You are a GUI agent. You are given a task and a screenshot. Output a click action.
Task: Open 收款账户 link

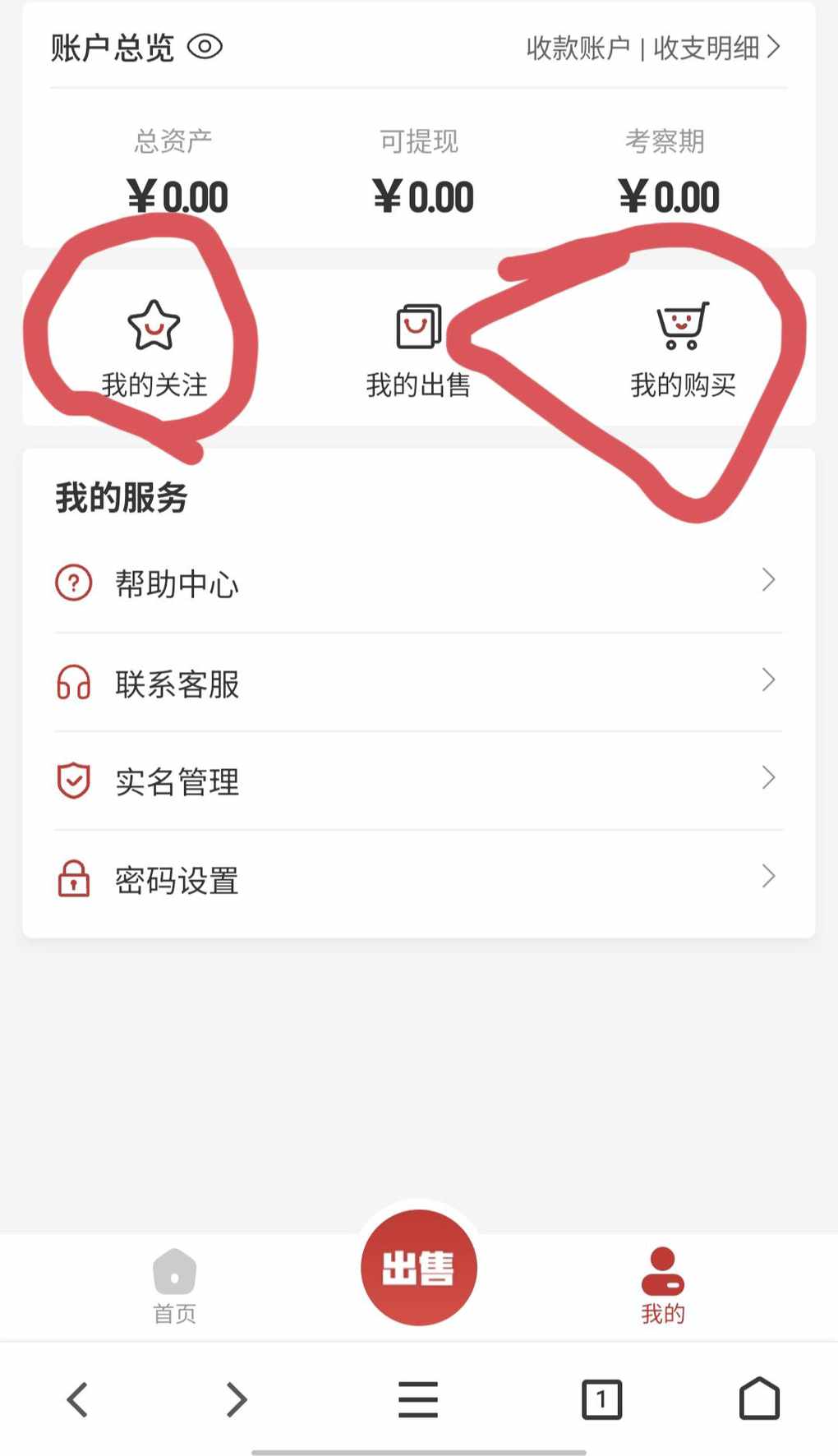click(578, 48)
